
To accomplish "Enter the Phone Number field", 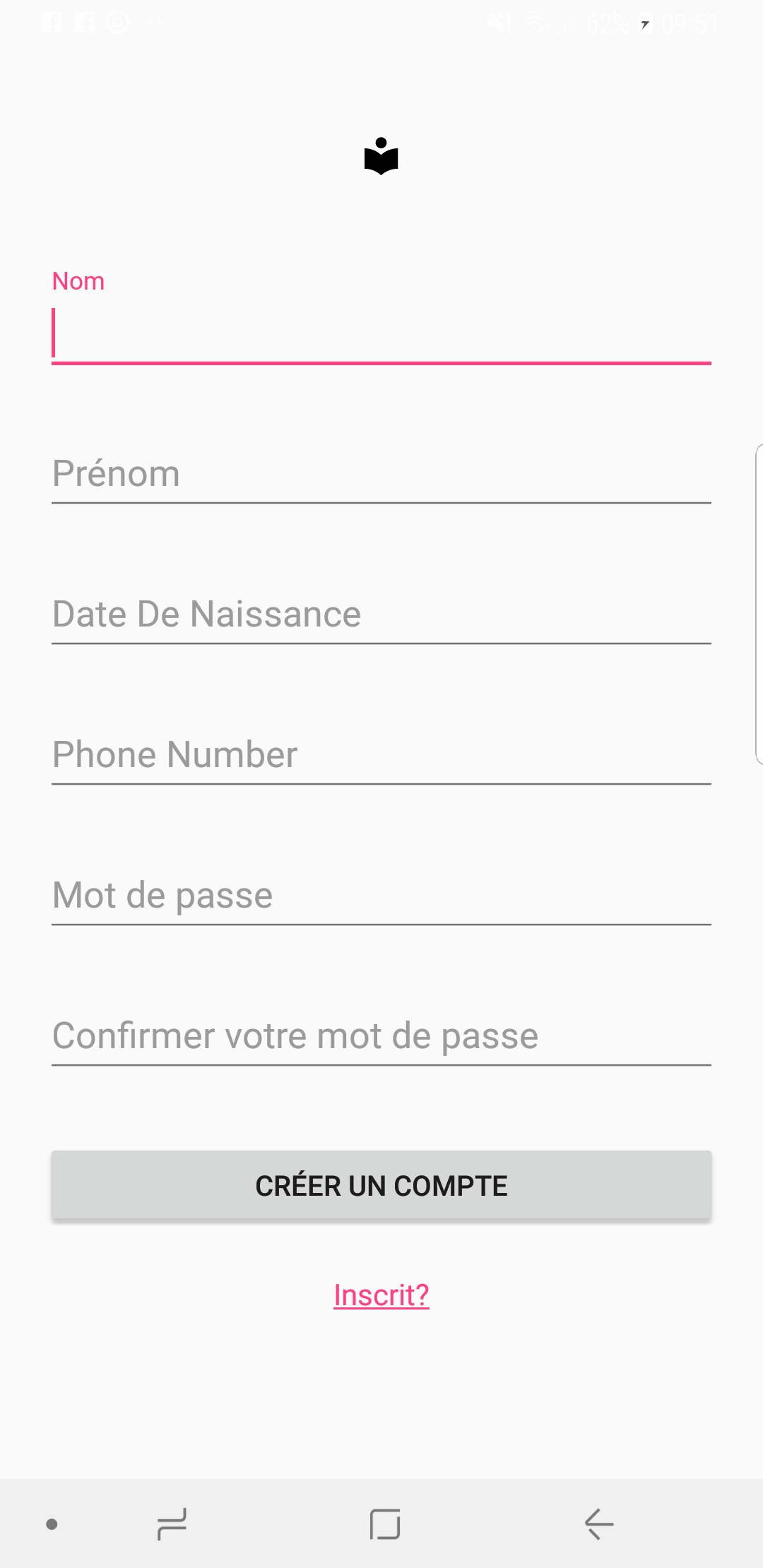I will pos(381,754).
